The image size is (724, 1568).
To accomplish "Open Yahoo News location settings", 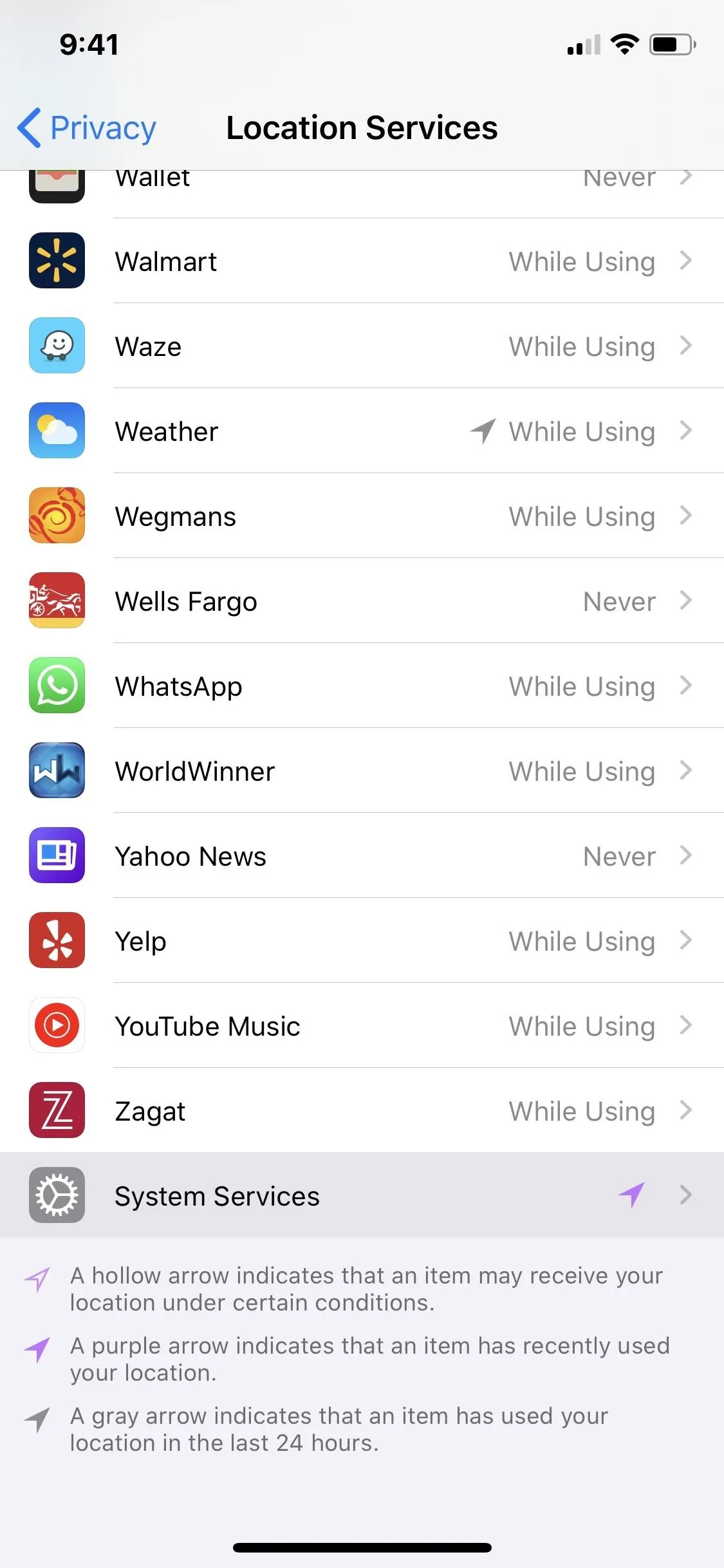I will 362,855.
